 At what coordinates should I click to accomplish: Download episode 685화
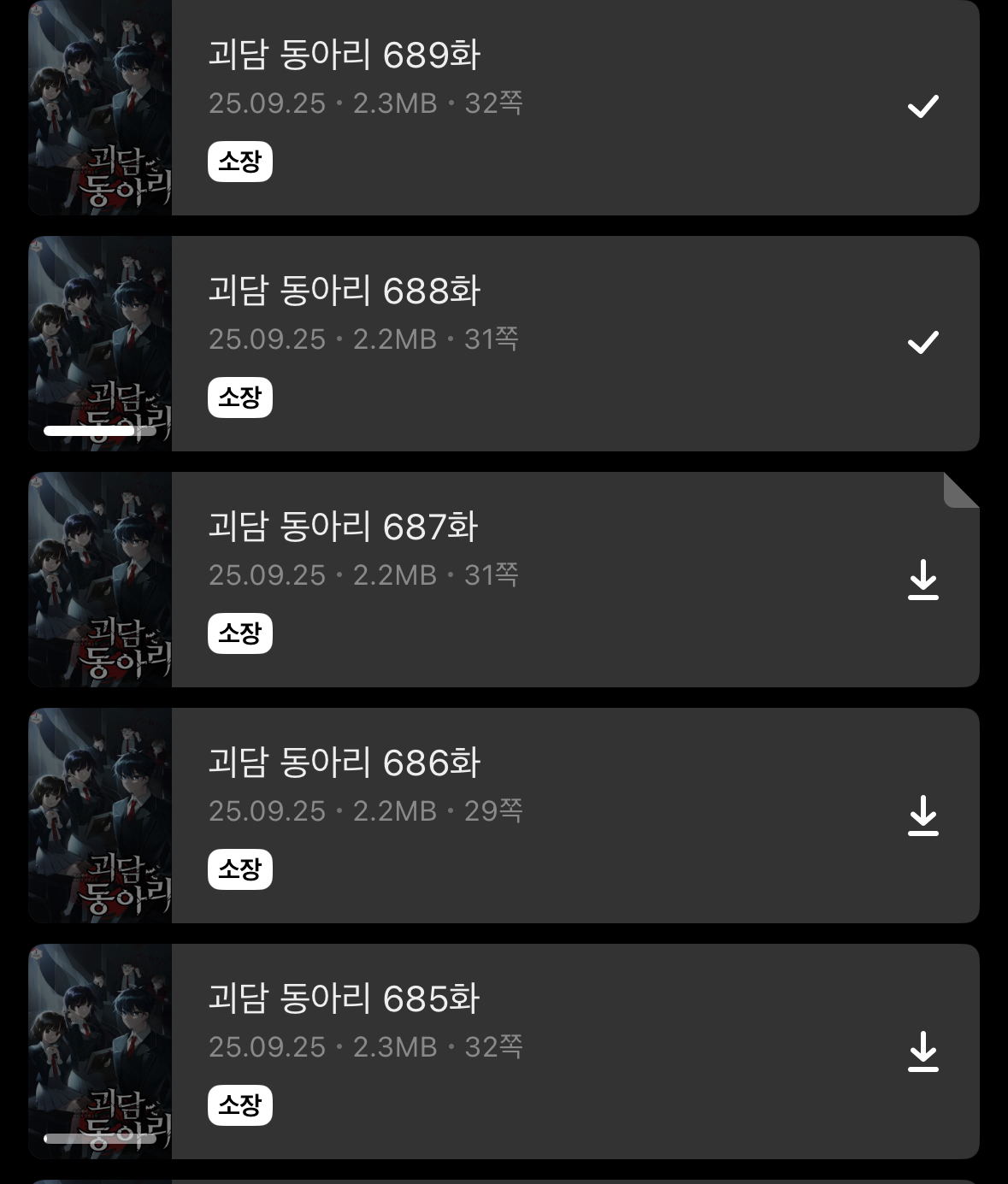(x=923, y=1051)
